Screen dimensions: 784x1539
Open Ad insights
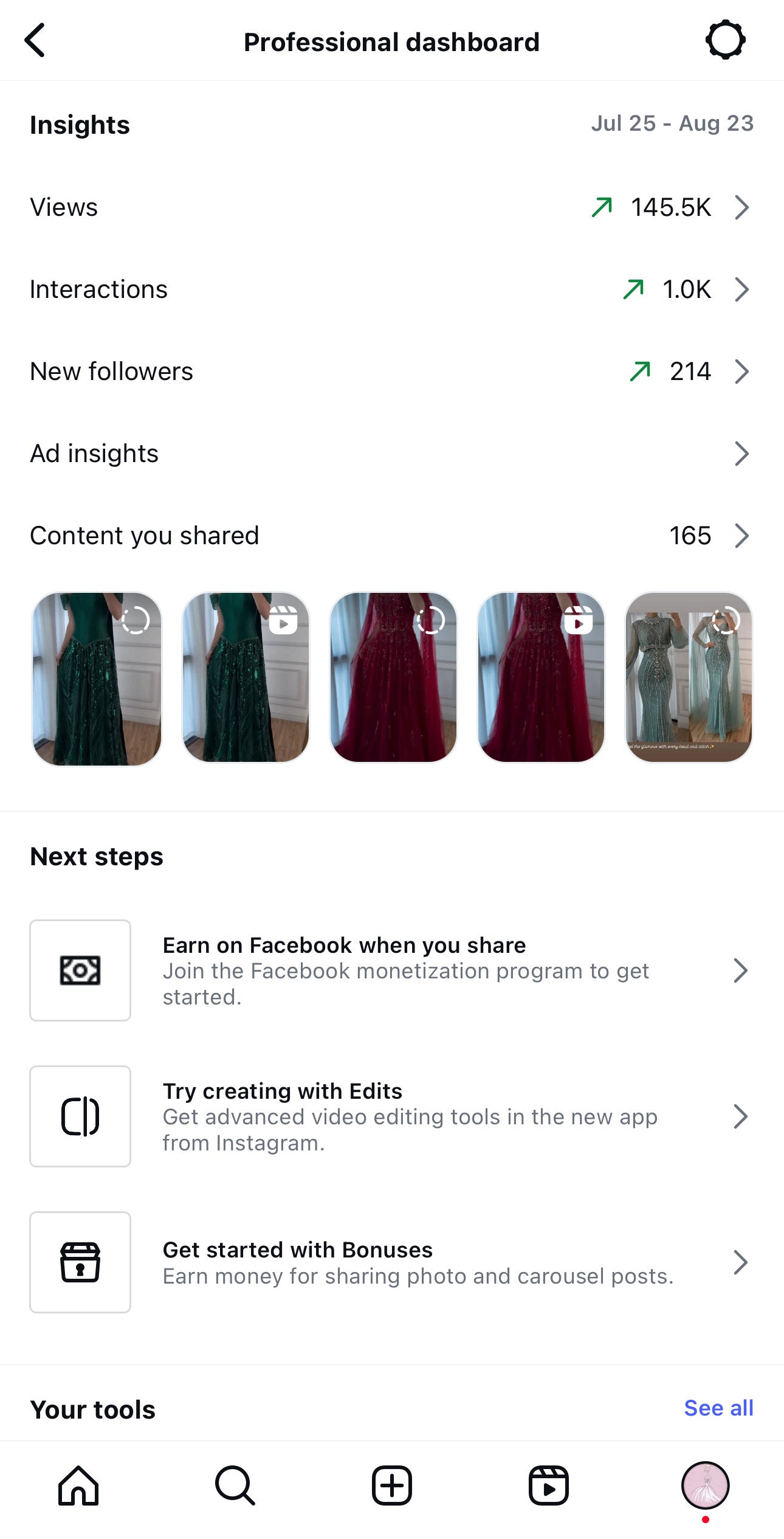[x=391, y=454]
